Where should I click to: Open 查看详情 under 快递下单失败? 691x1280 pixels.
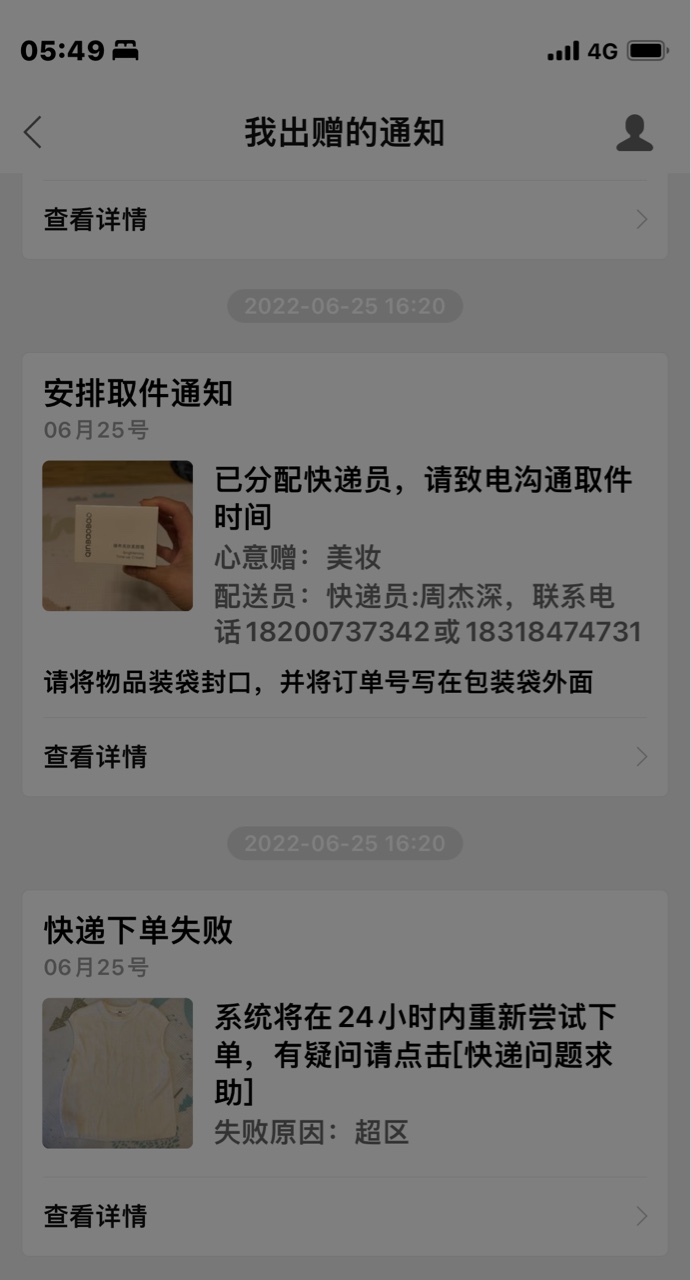344,1216
